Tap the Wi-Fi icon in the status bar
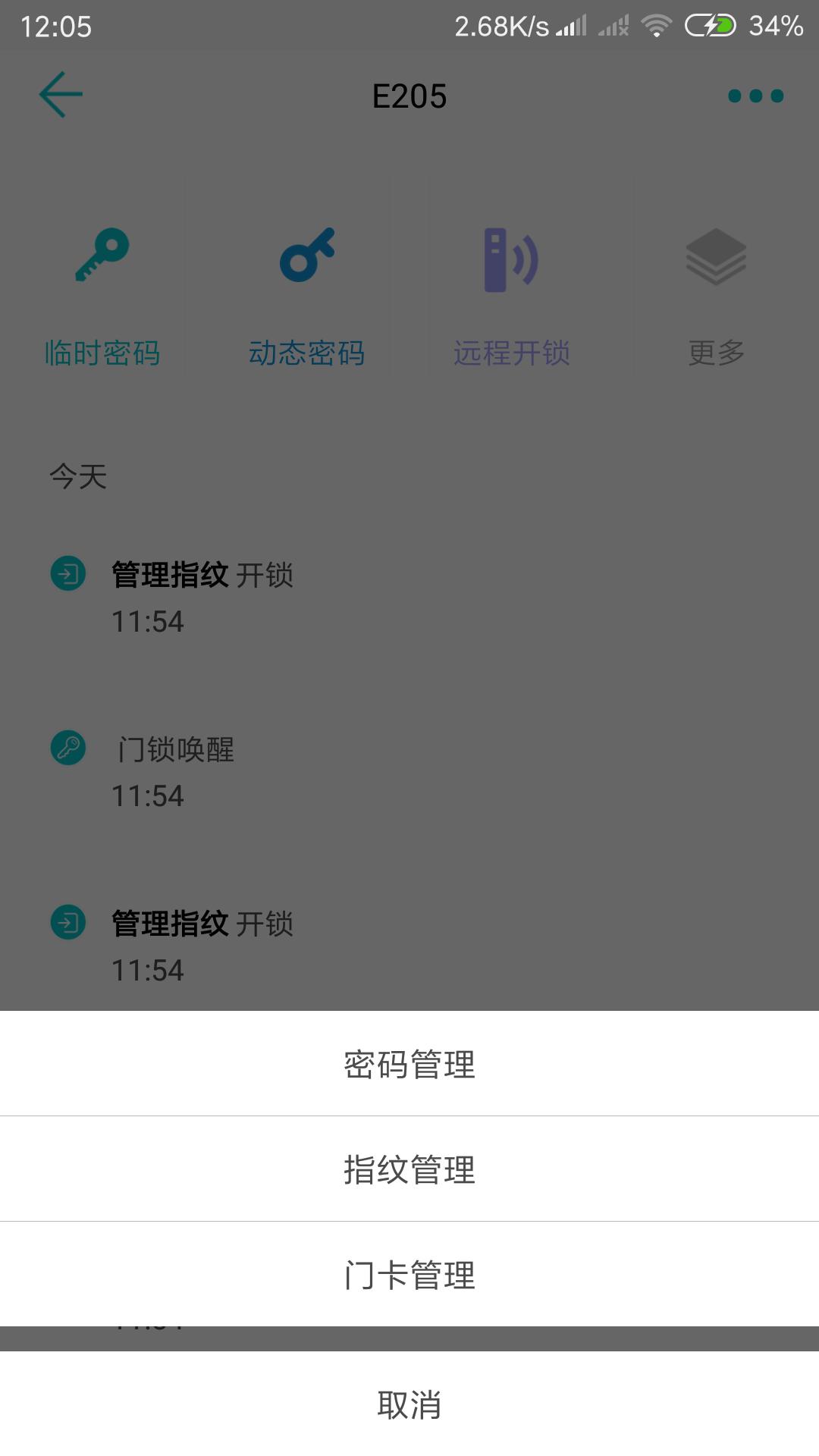The width and height of the screenshot is (819, 1456). click(657, 24)
